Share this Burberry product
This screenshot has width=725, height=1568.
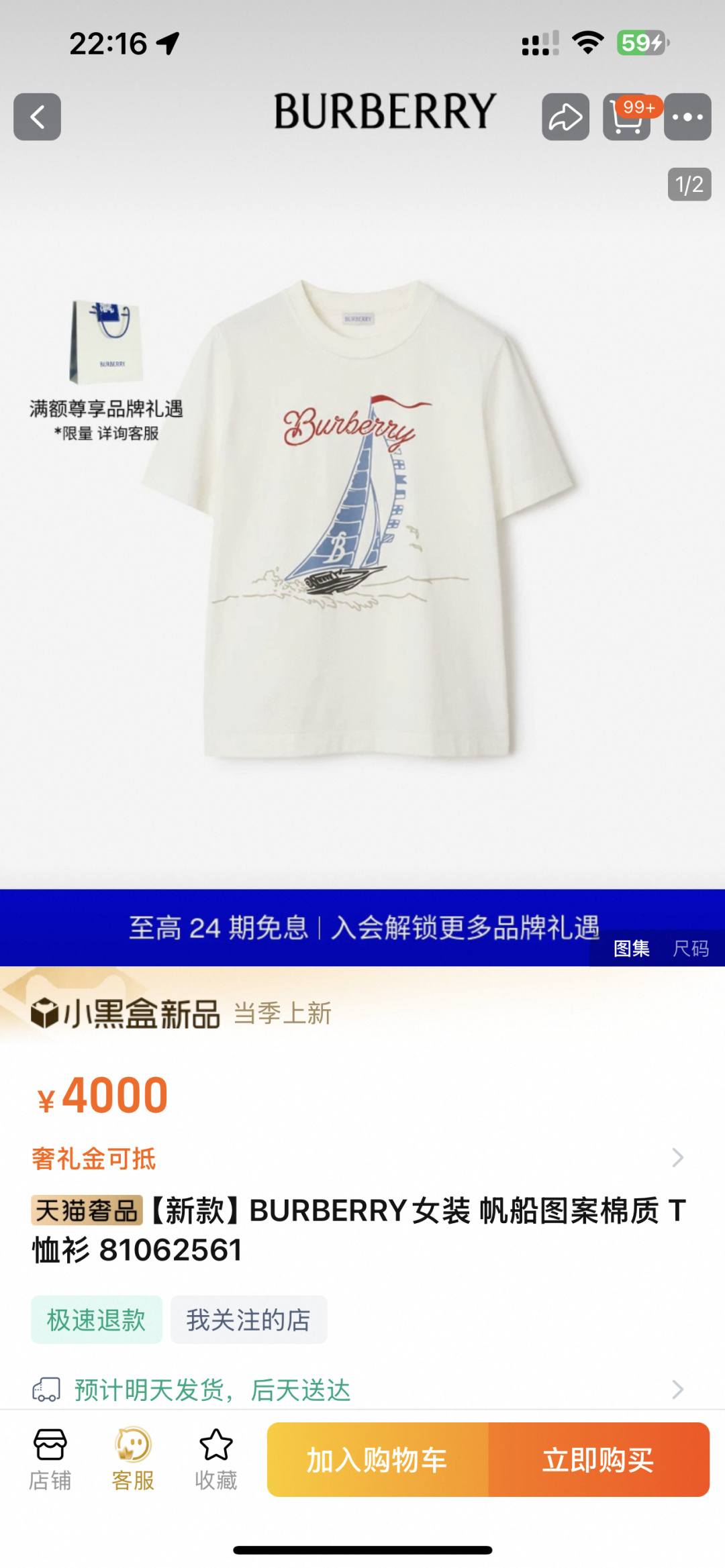[565, 117]
